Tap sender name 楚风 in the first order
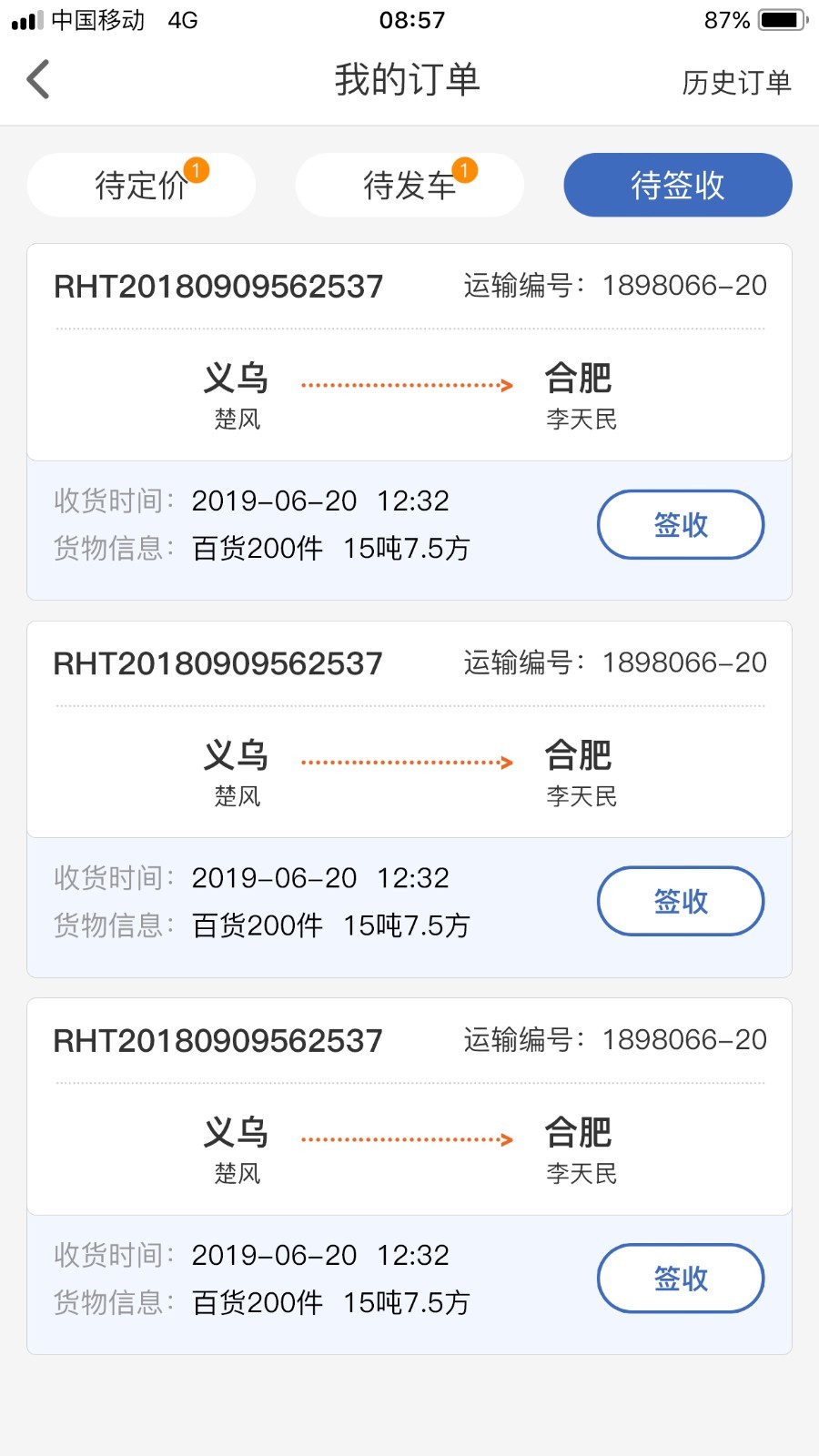Image resolution: width=819 pixels, height=1456 pixels. tap(236, 420)
